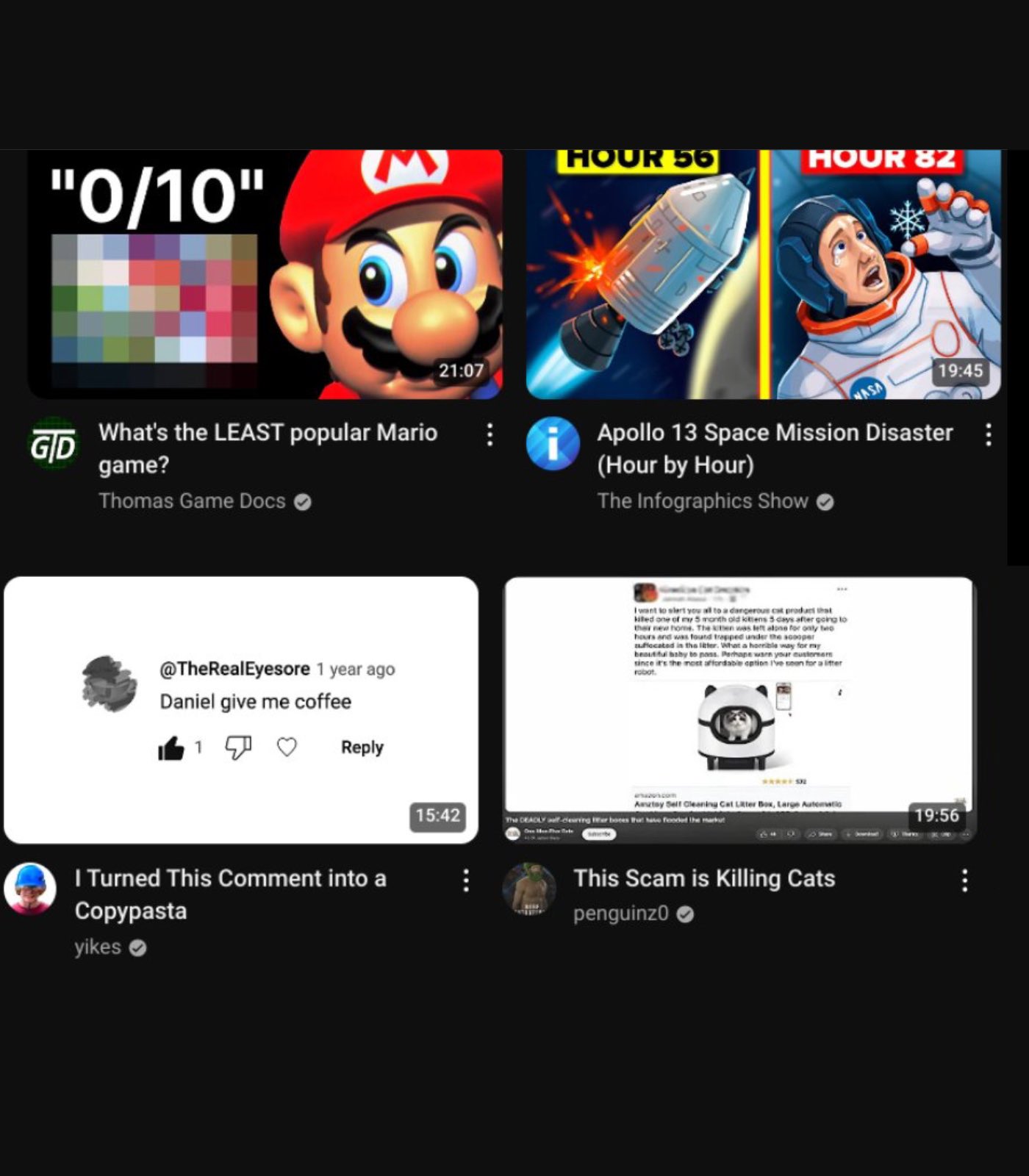Open the overflow menu for the Mario video
Image resolution: width=1029 pixels, height=1176 pixels.
point(490,435)
